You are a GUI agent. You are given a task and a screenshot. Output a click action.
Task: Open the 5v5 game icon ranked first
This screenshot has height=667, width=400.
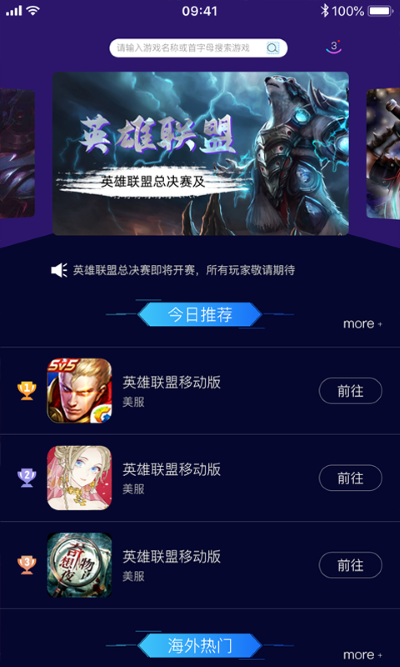(x=80, y=391)
